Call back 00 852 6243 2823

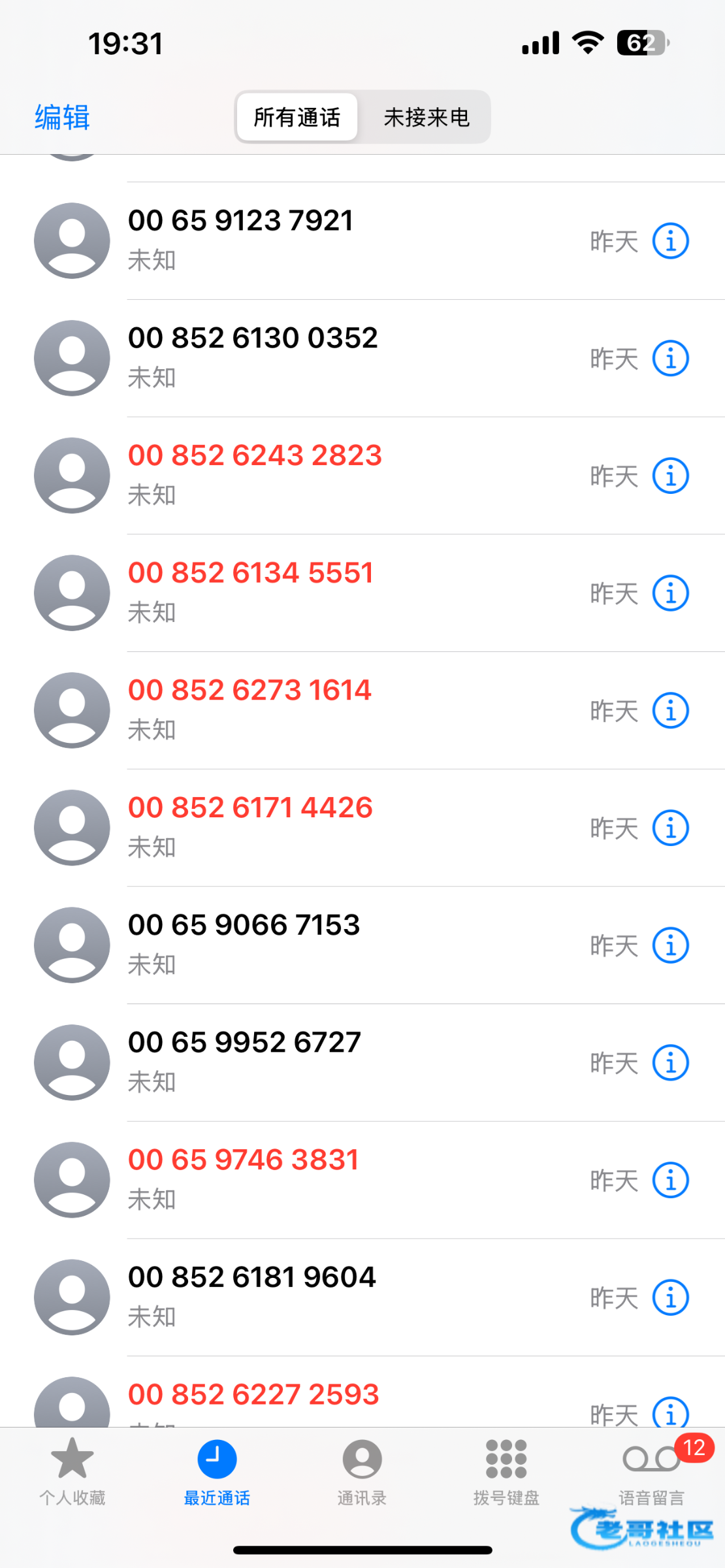click(255, 456)
